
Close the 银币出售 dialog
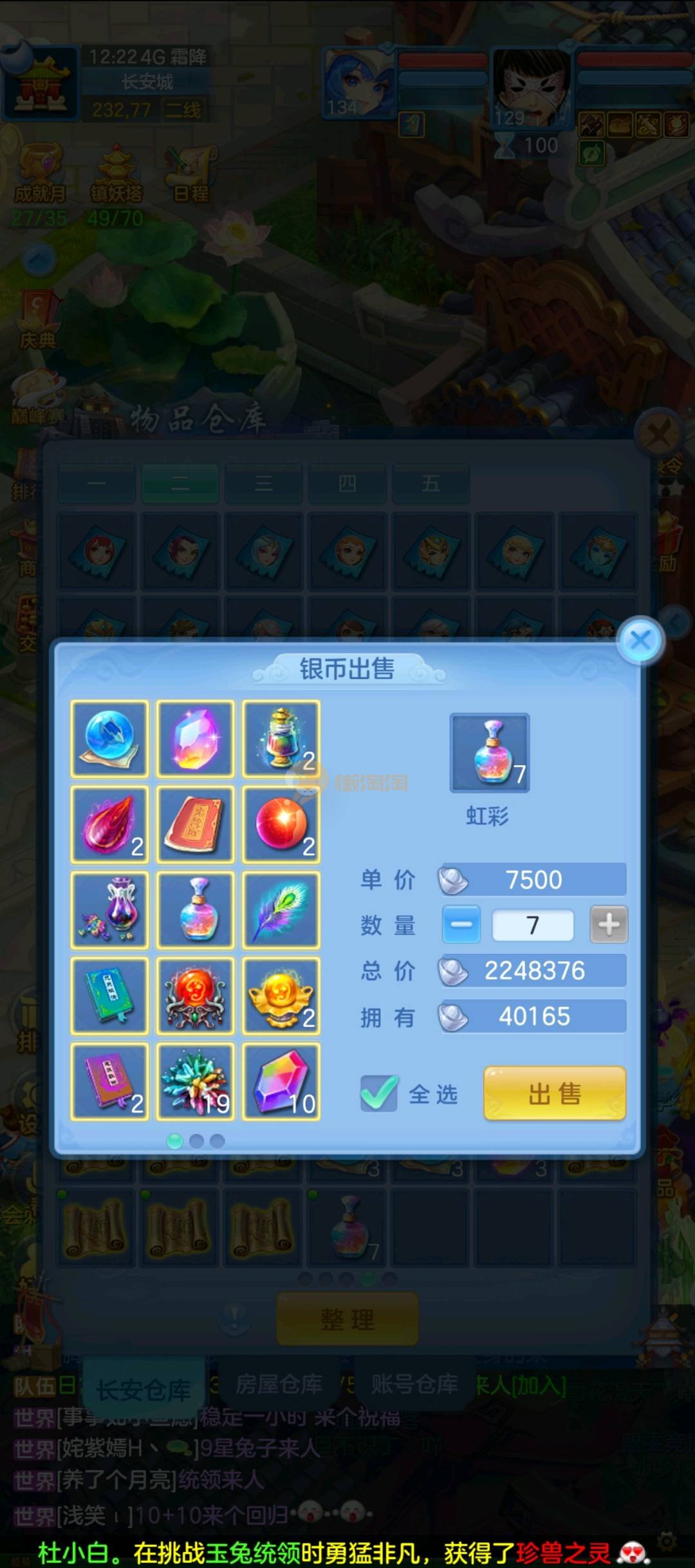coord(640,640)
